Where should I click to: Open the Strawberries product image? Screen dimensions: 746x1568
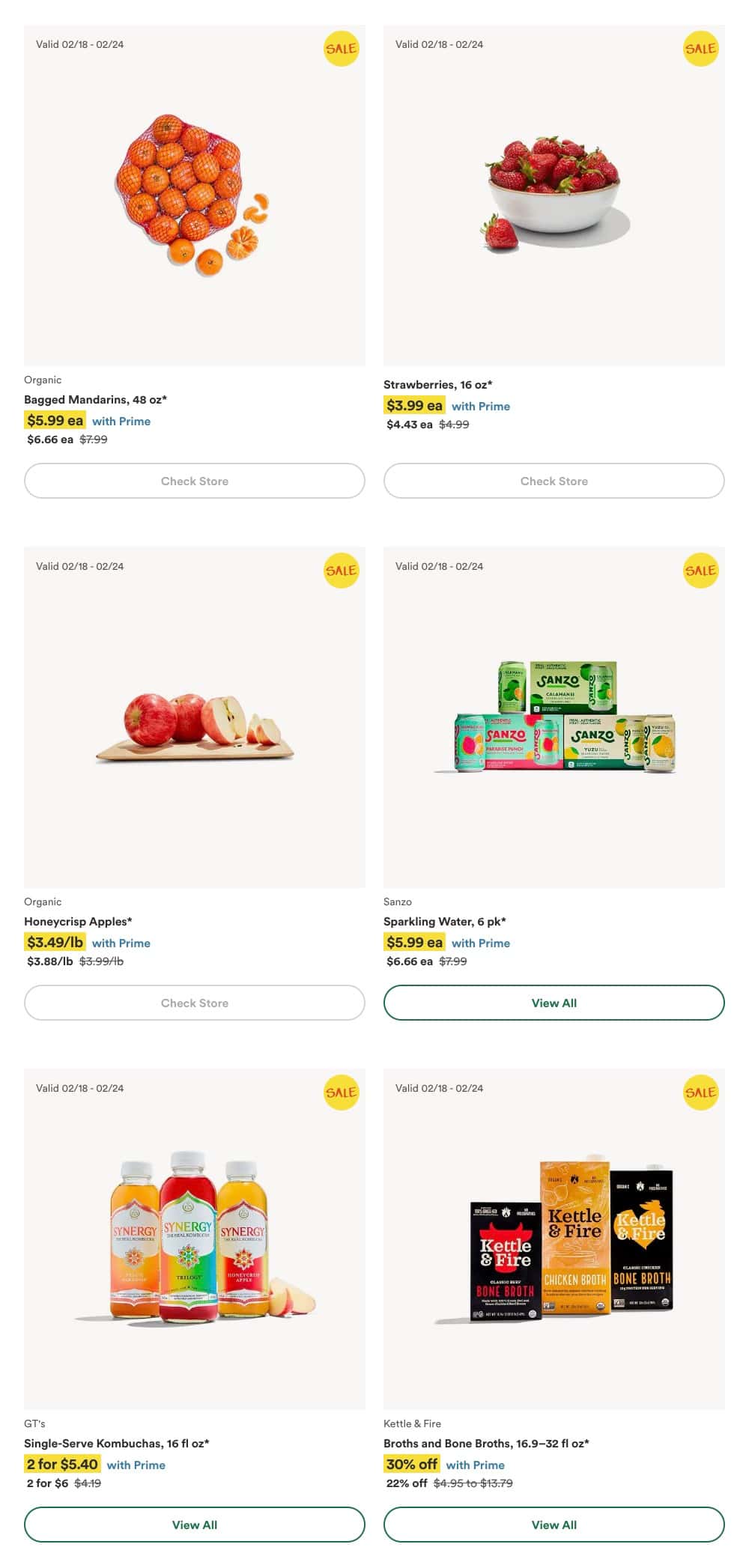point(554,196)
